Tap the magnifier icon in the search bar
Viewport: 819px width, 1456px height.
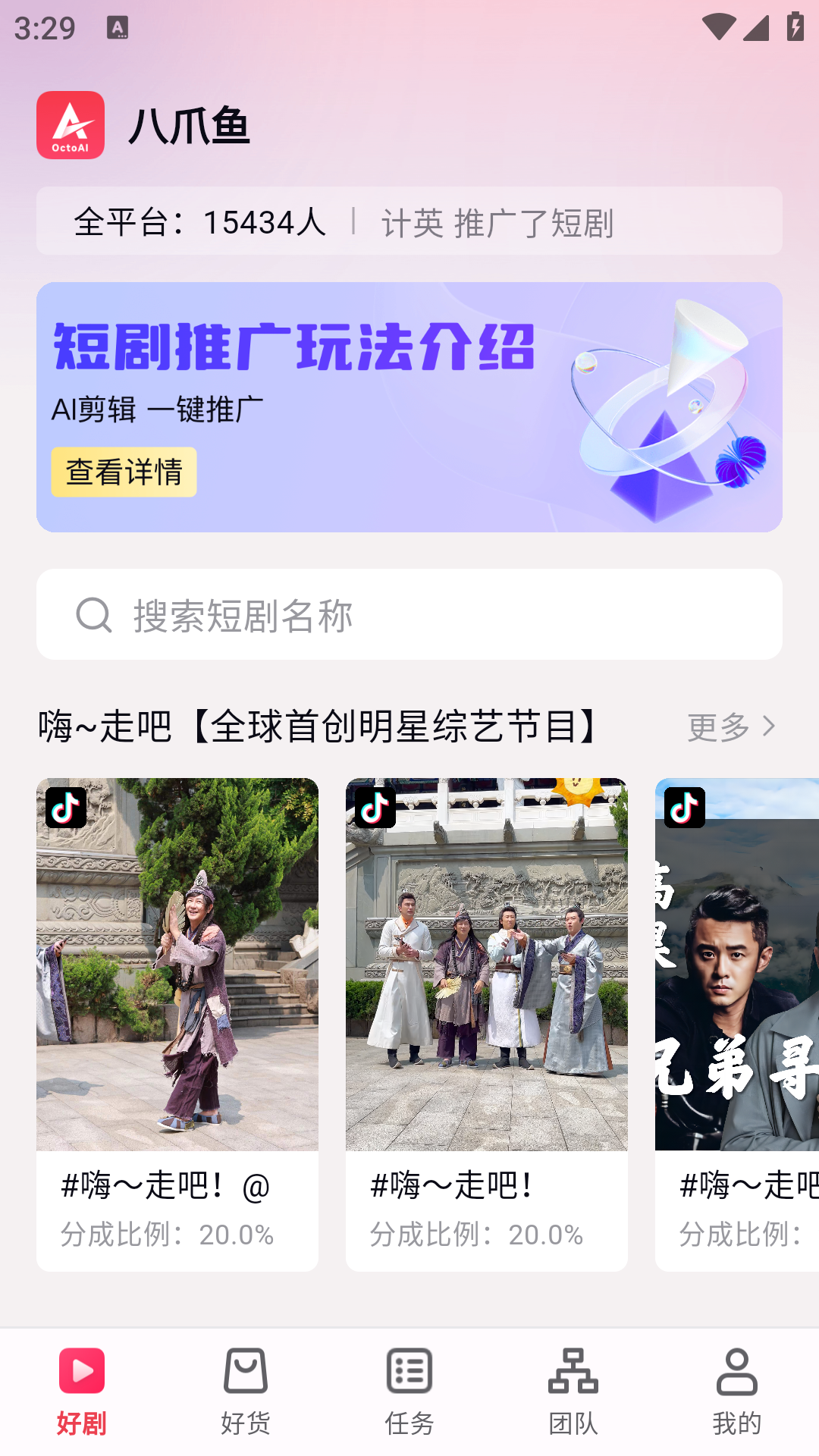(93, 614)
